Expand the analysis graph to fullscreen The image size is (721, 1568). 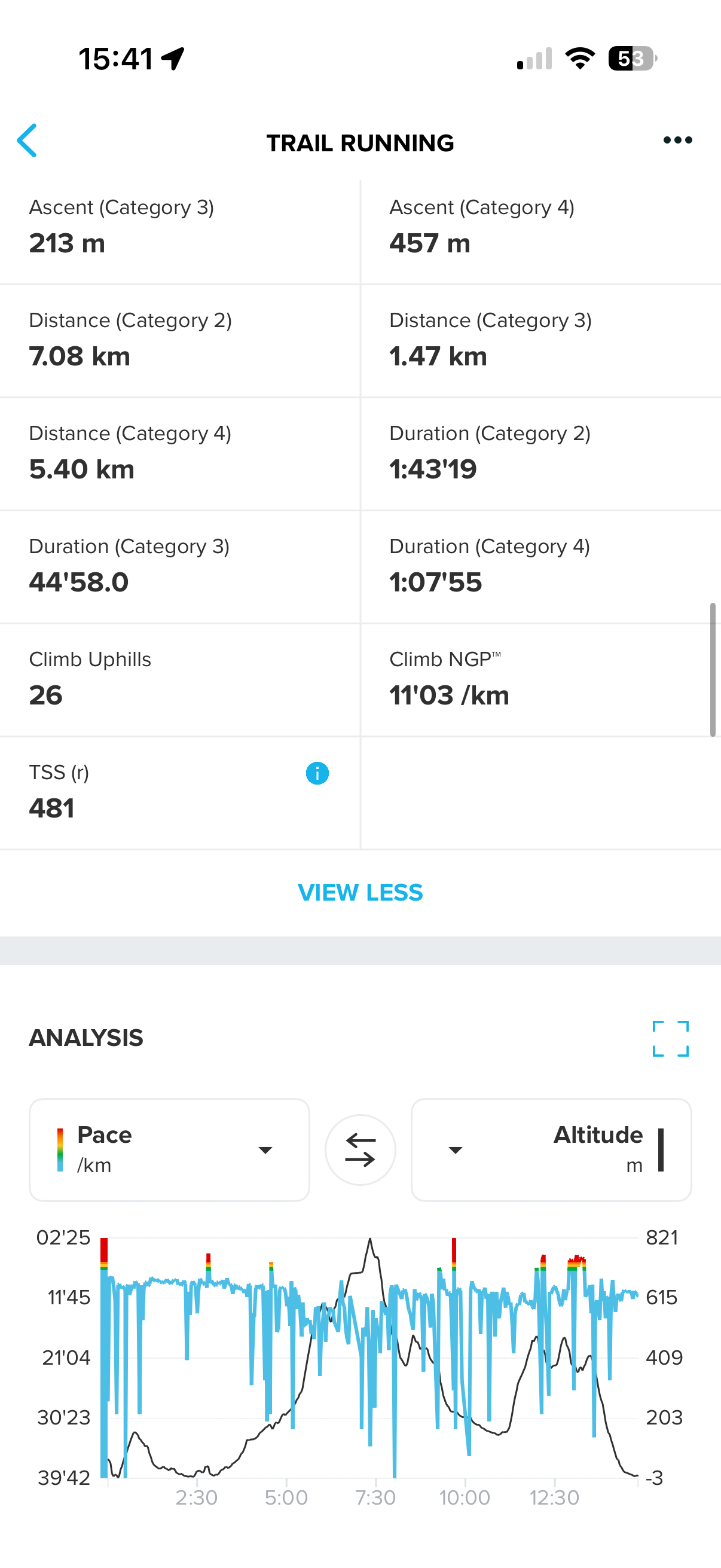coord(671,1038)
